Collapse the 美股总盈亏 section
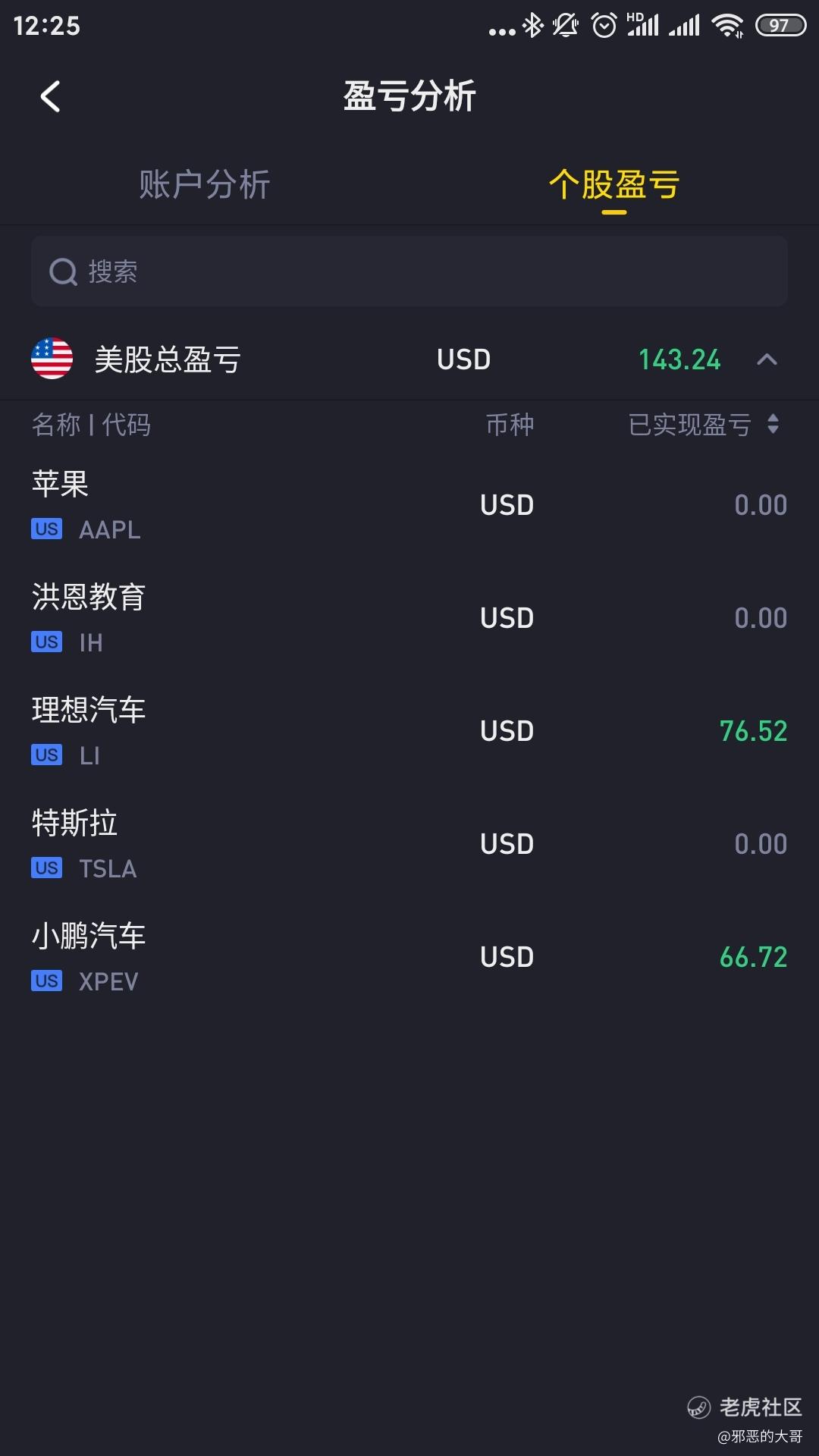 [x=767, y=359]
